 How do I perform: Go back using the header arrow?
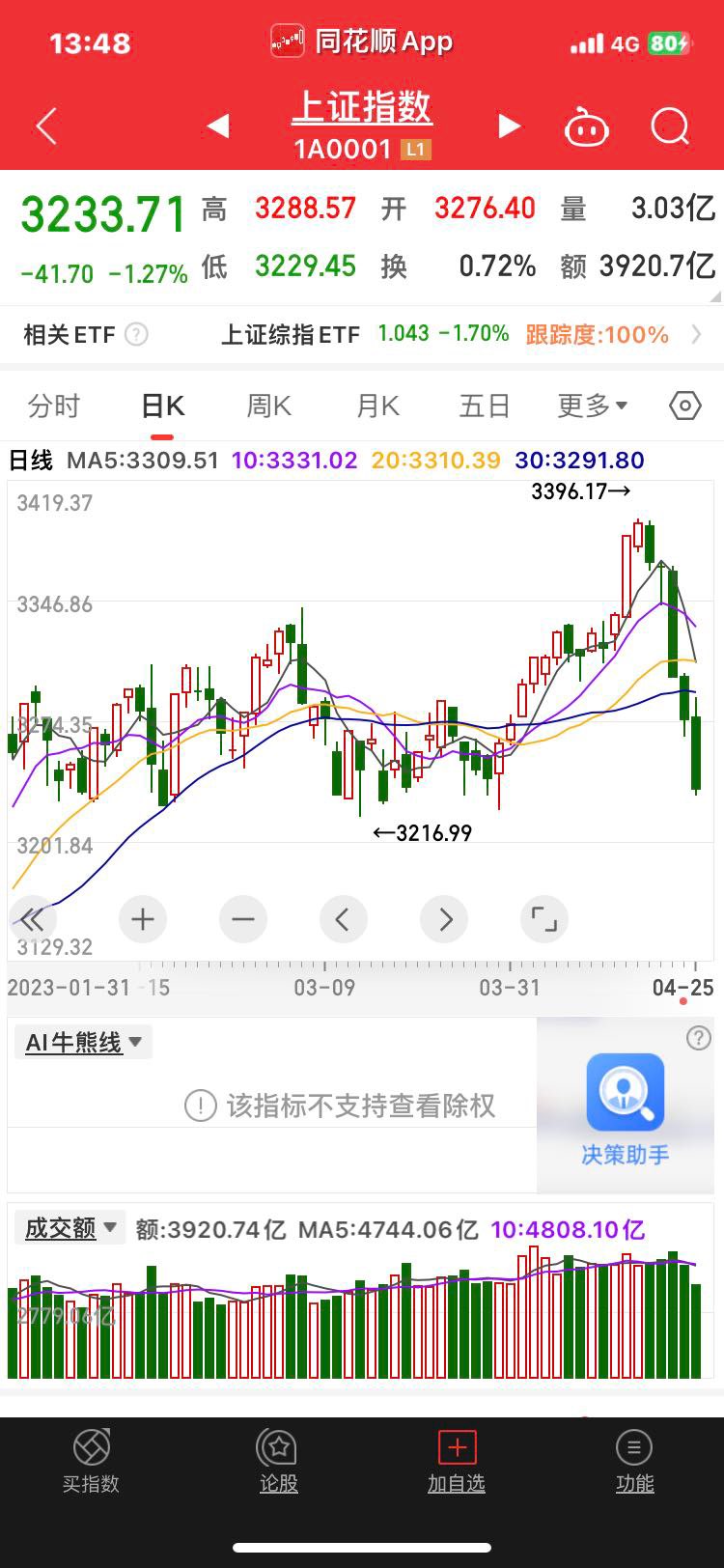[x=46, y=126]
